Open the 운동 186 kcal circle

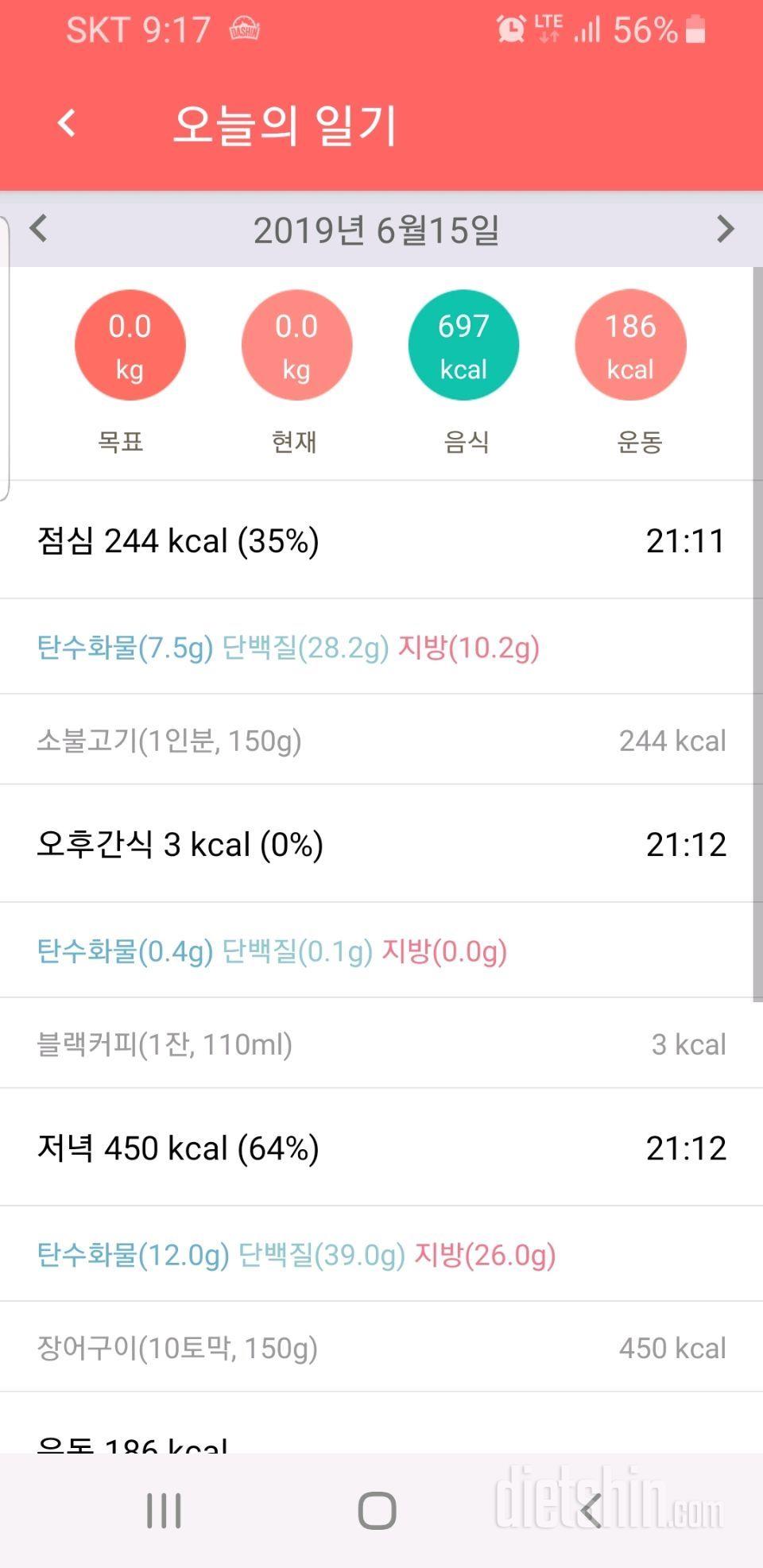click(x=630, y=345)
